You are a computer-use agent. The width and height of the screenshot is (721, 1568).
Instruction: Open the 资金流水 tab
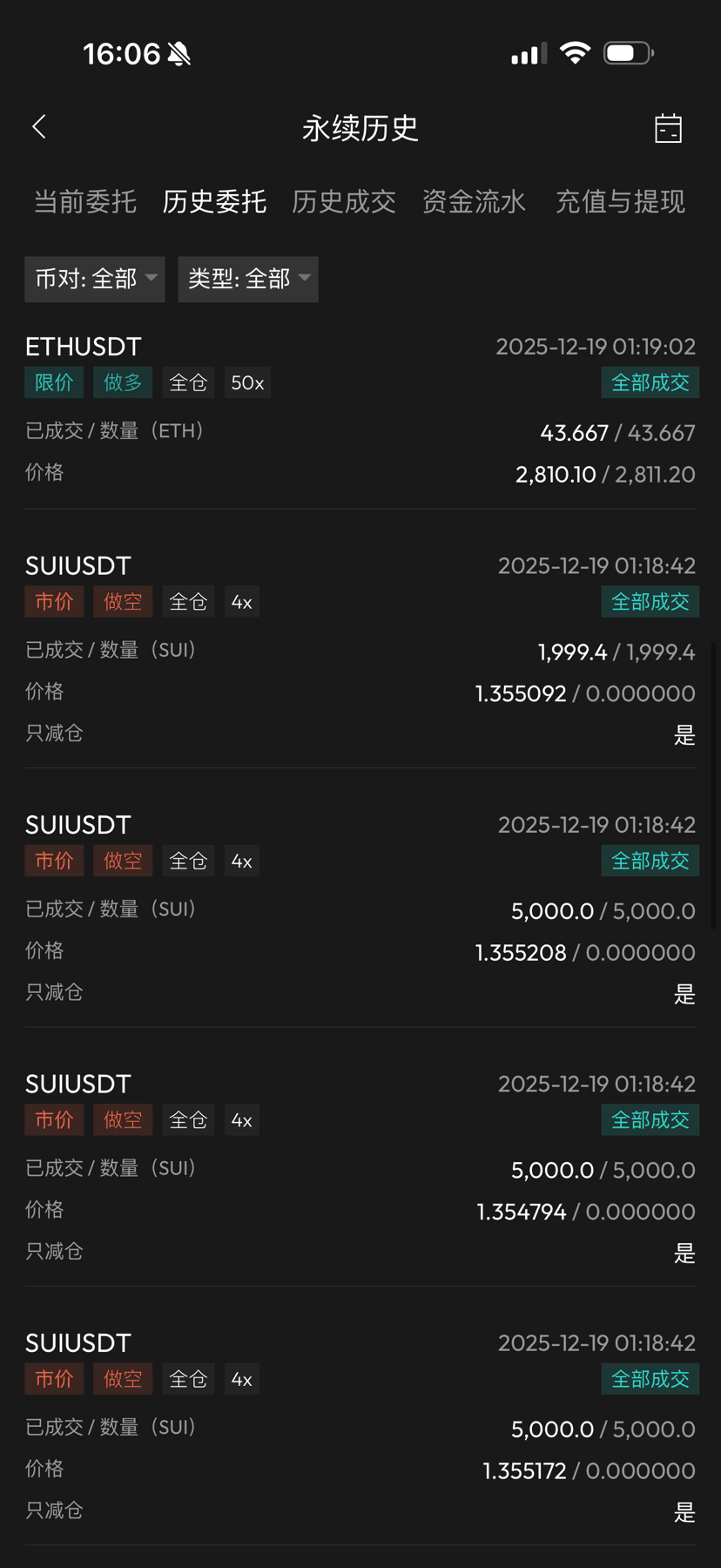pyautogui.click(x=474, y=202)
